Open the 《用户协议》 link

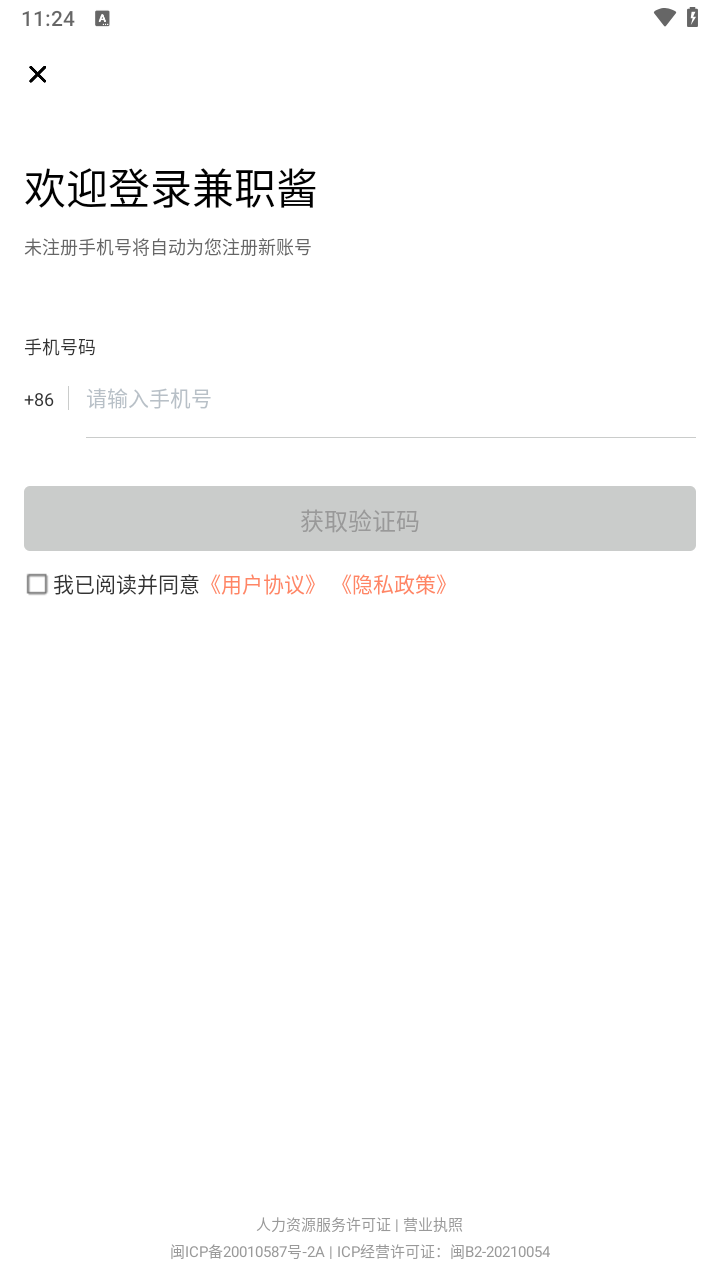263,585
